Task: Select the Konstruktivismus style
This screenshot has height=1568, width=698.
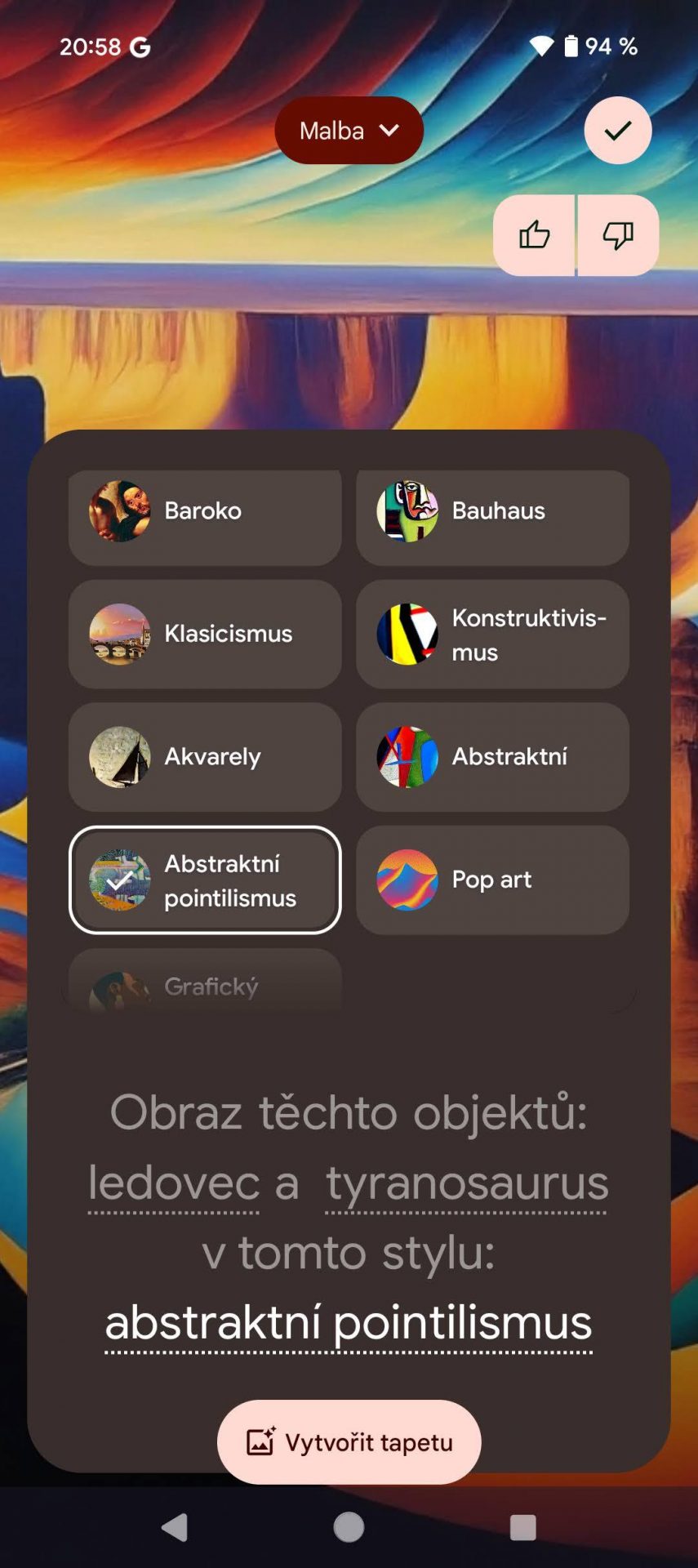Action: (492, 634)
